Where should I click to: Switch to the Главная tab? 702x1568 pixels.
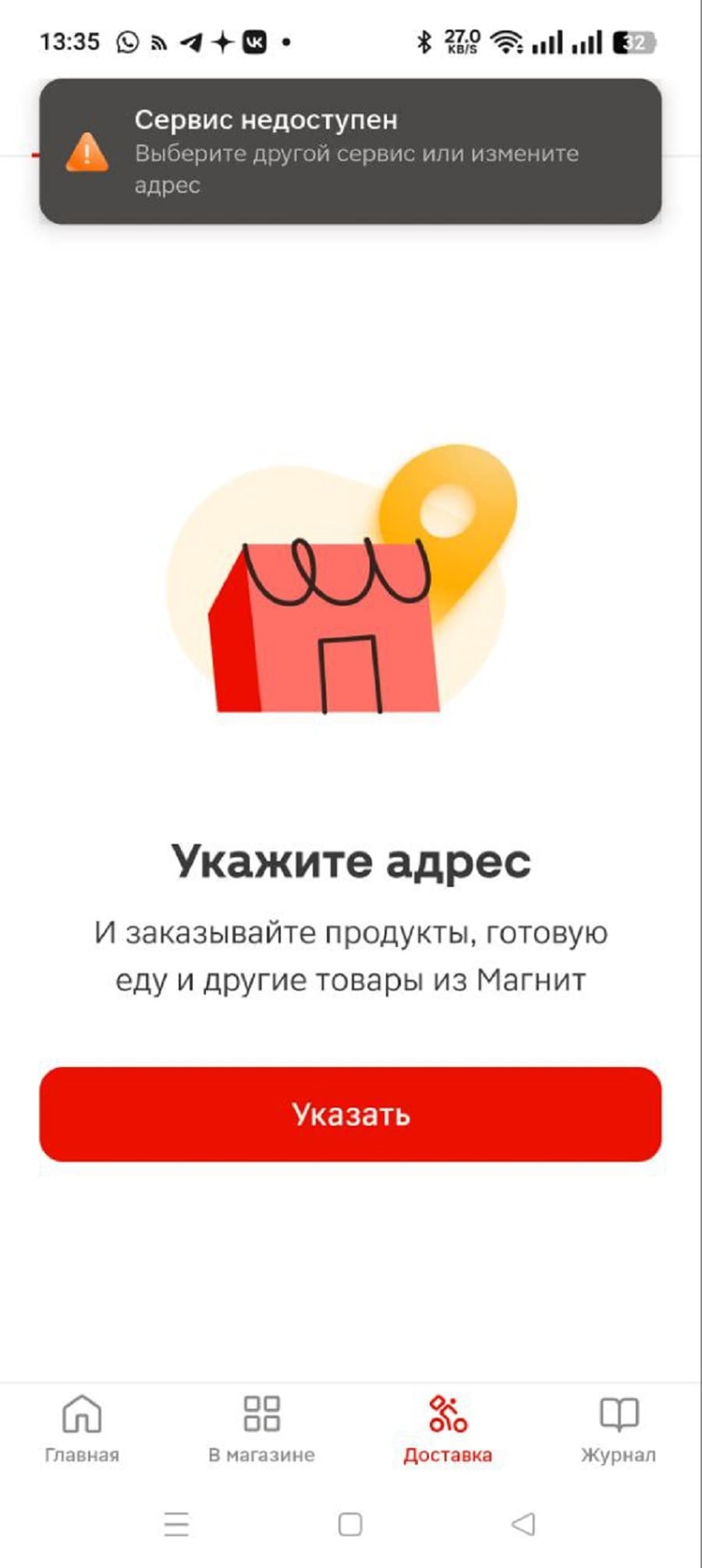[x=82, y=1429]
